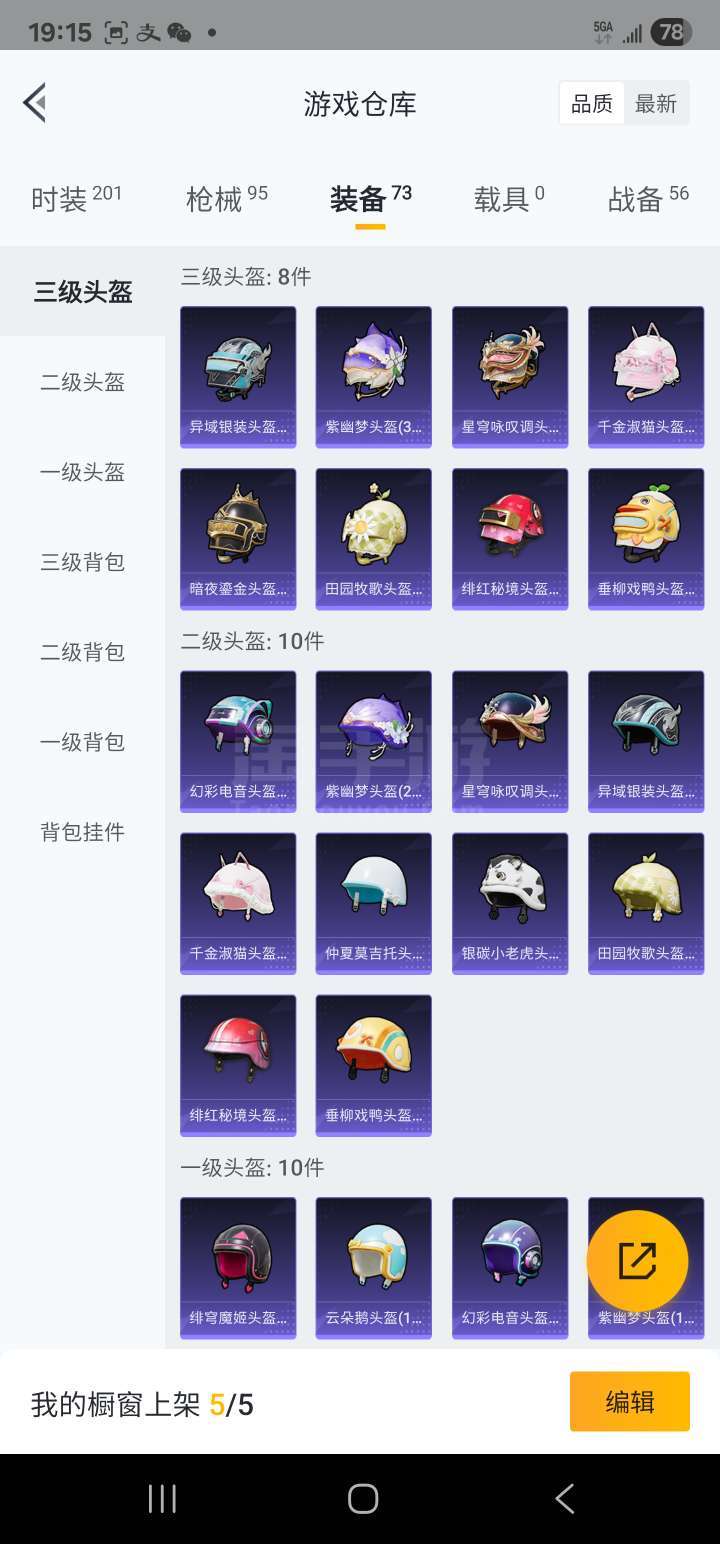
Task: Open the 暗夜鎏金头盔 item
Action: pyautogui.click(x=238, y=539)
